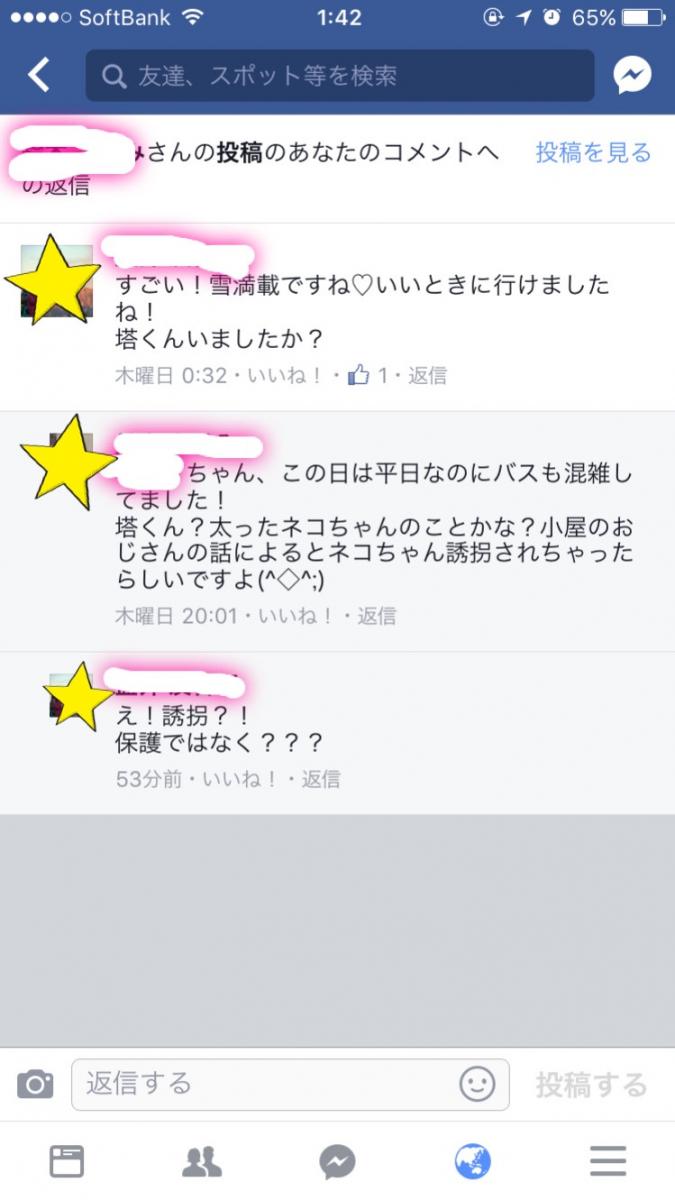Open the friends and spots search box
Image resolution: width=675 pixels, height=1200 pixels.
pyautogui.click(x=340, y=75)
